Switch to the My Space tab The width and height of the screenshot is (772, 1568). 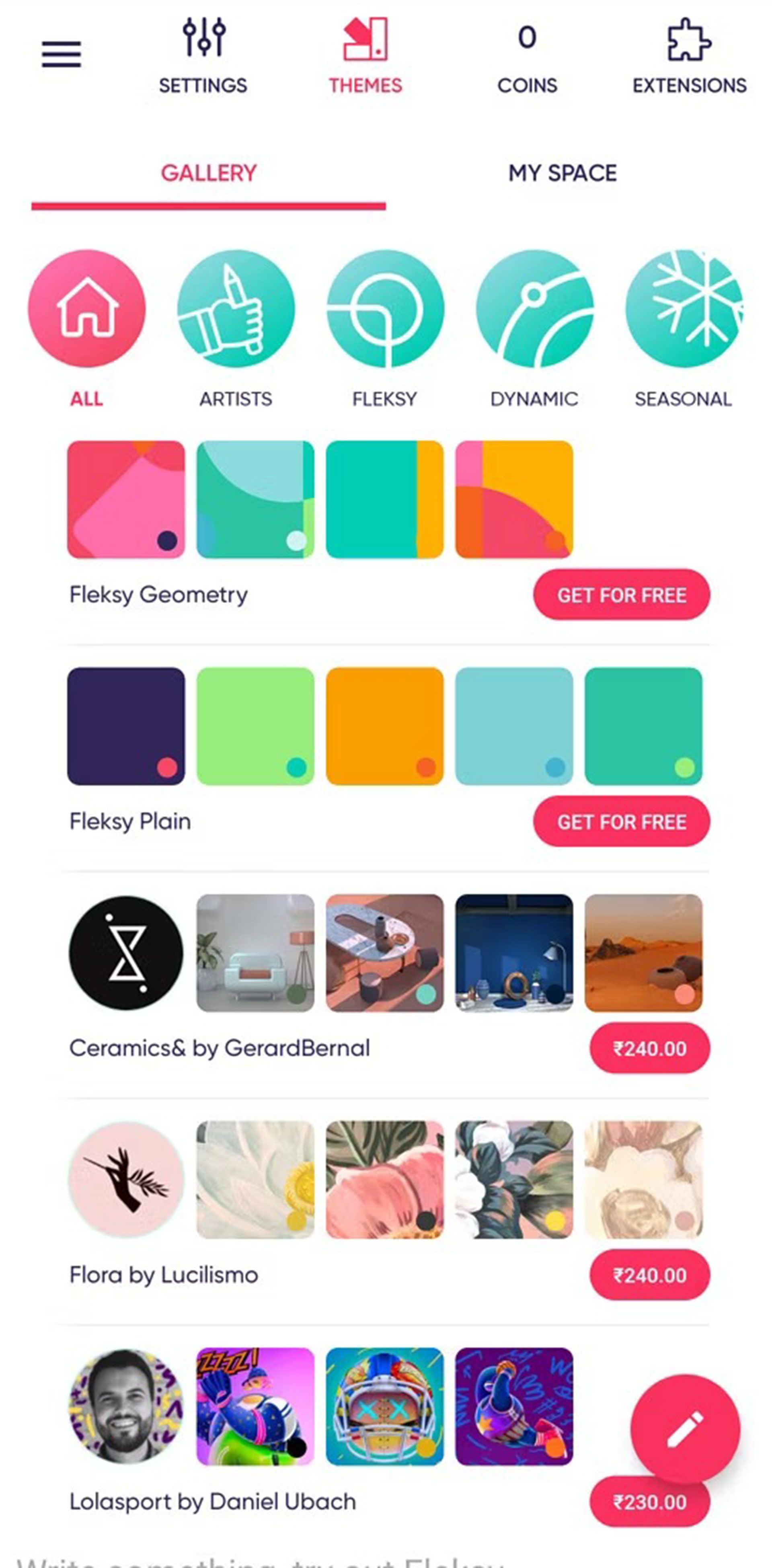tap(562, 173)
